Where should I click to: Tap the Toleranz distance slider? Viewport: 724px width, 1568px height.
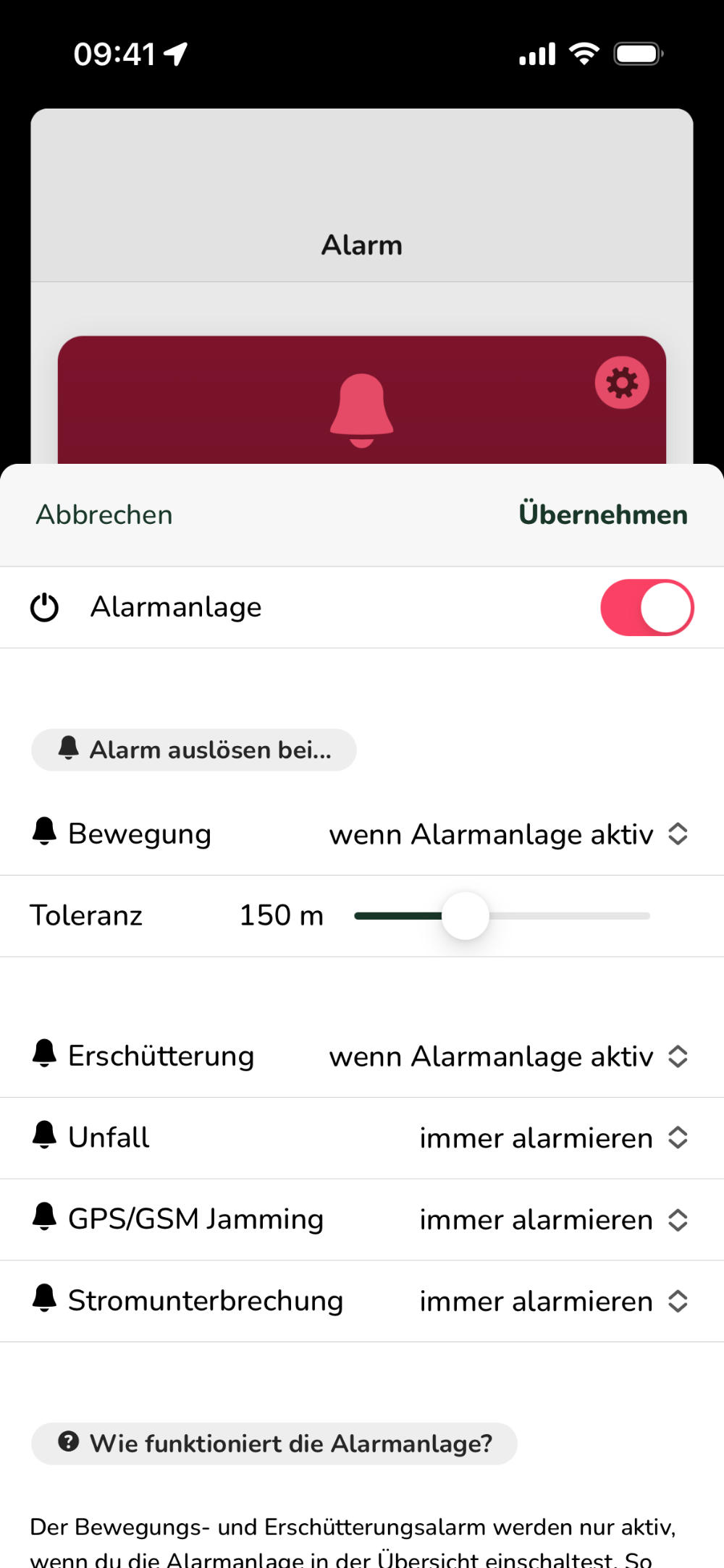point(466,915)
